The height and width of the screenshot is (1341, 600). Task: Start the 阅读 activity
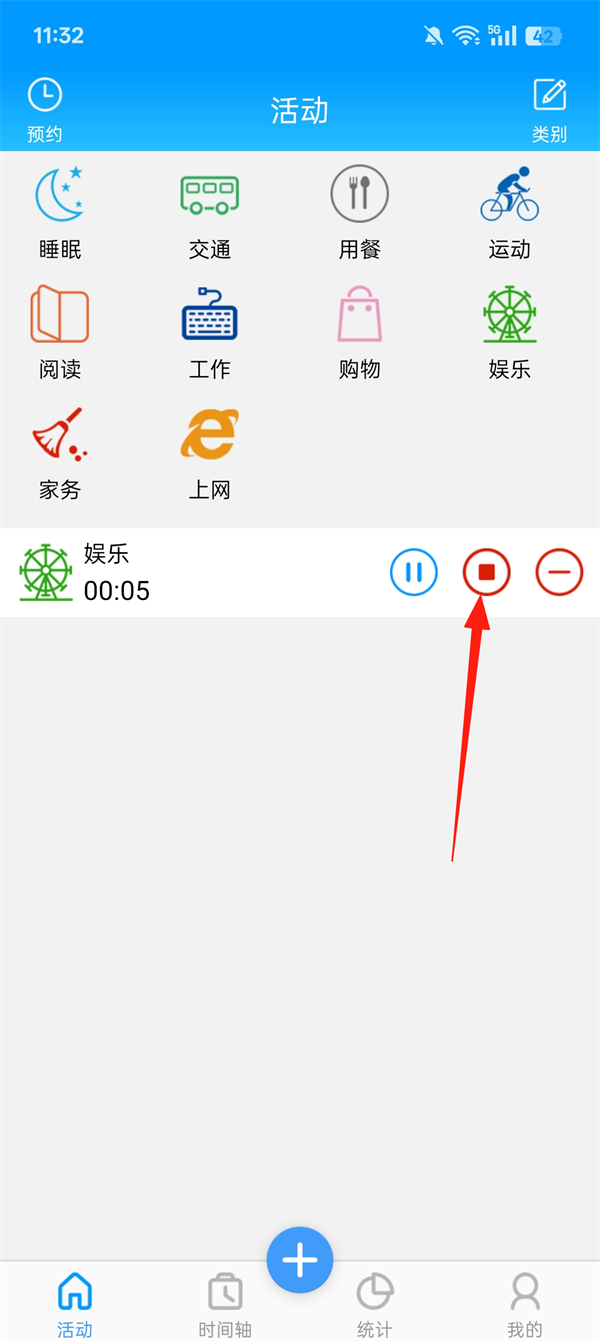click(60, 315)
